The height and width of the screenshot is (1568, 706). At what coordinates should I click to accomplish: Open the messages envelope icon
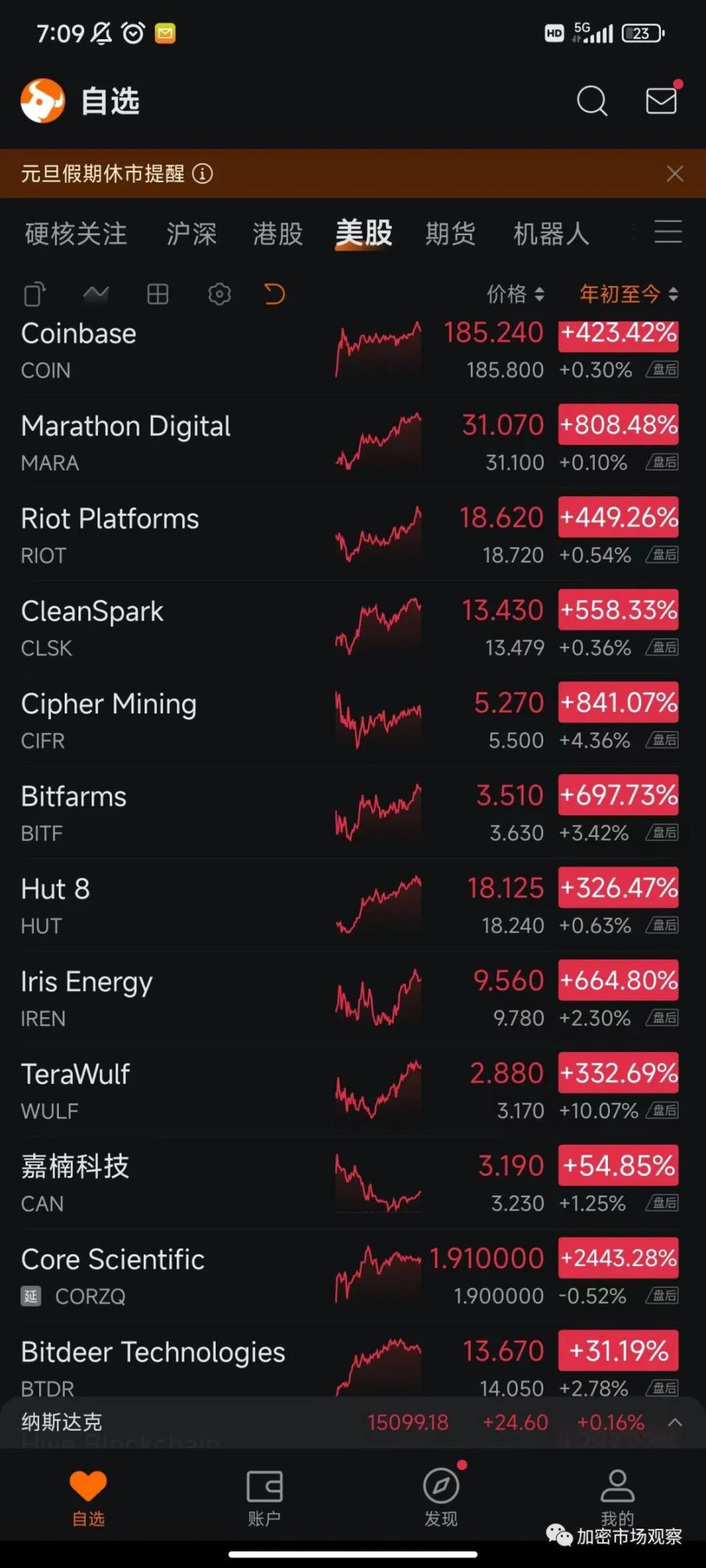(661, 100)
